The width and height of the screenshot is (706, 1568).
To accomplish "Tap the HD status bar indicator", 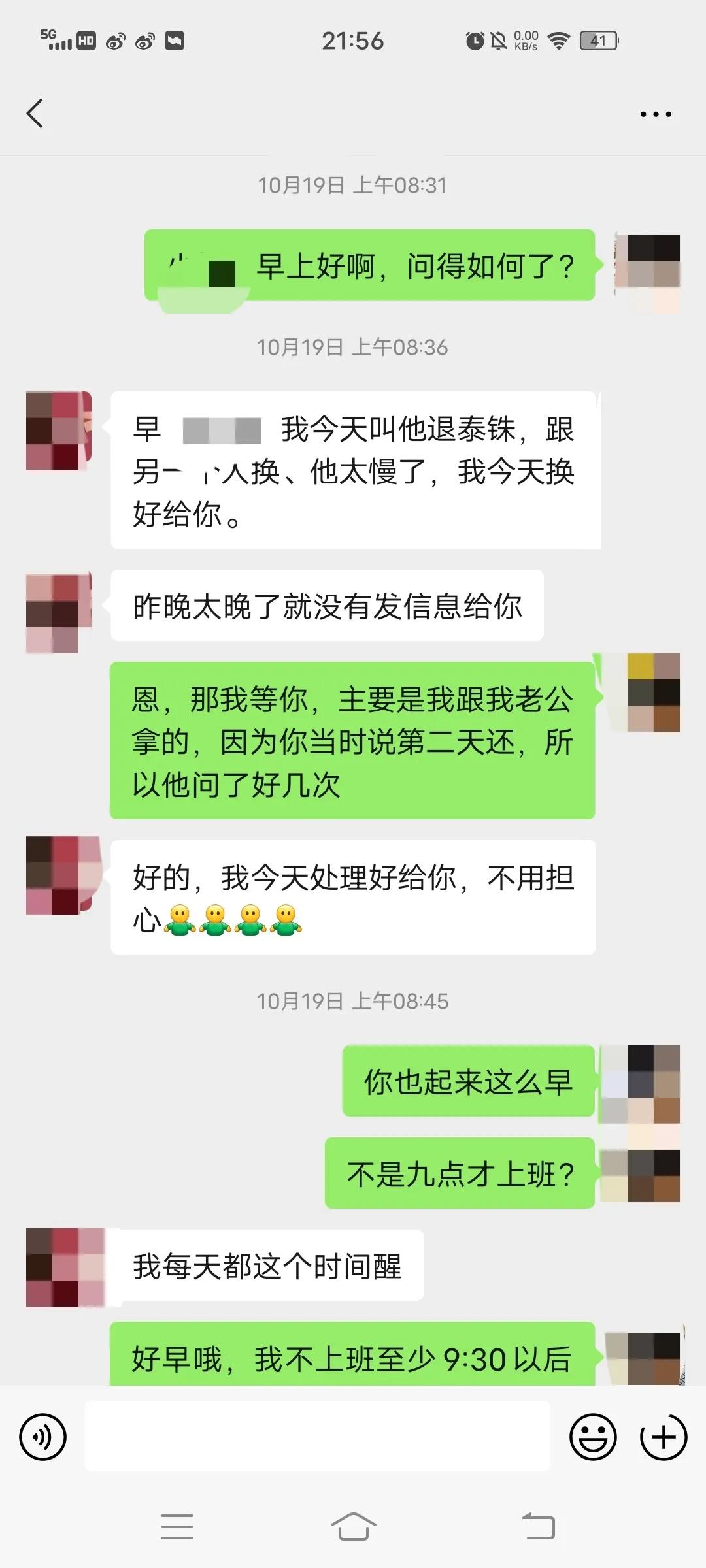I will pos(85,41).
